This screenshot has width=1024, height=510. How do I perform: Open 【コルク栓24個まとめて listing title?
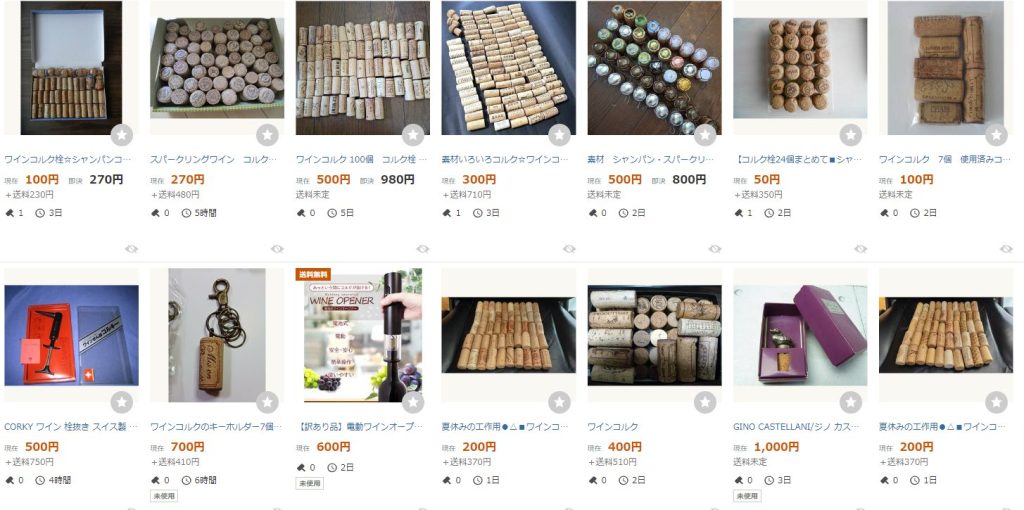tap(799, 159)
